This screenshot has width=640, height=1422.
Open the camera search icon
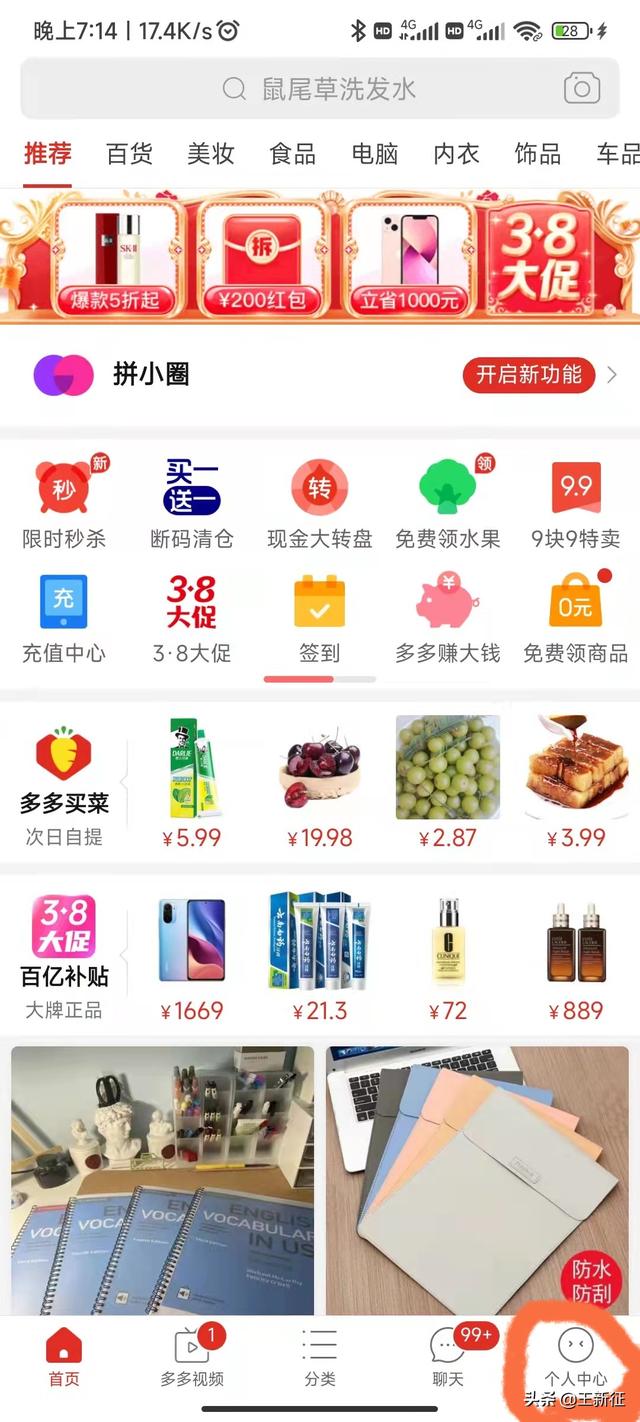581,89
